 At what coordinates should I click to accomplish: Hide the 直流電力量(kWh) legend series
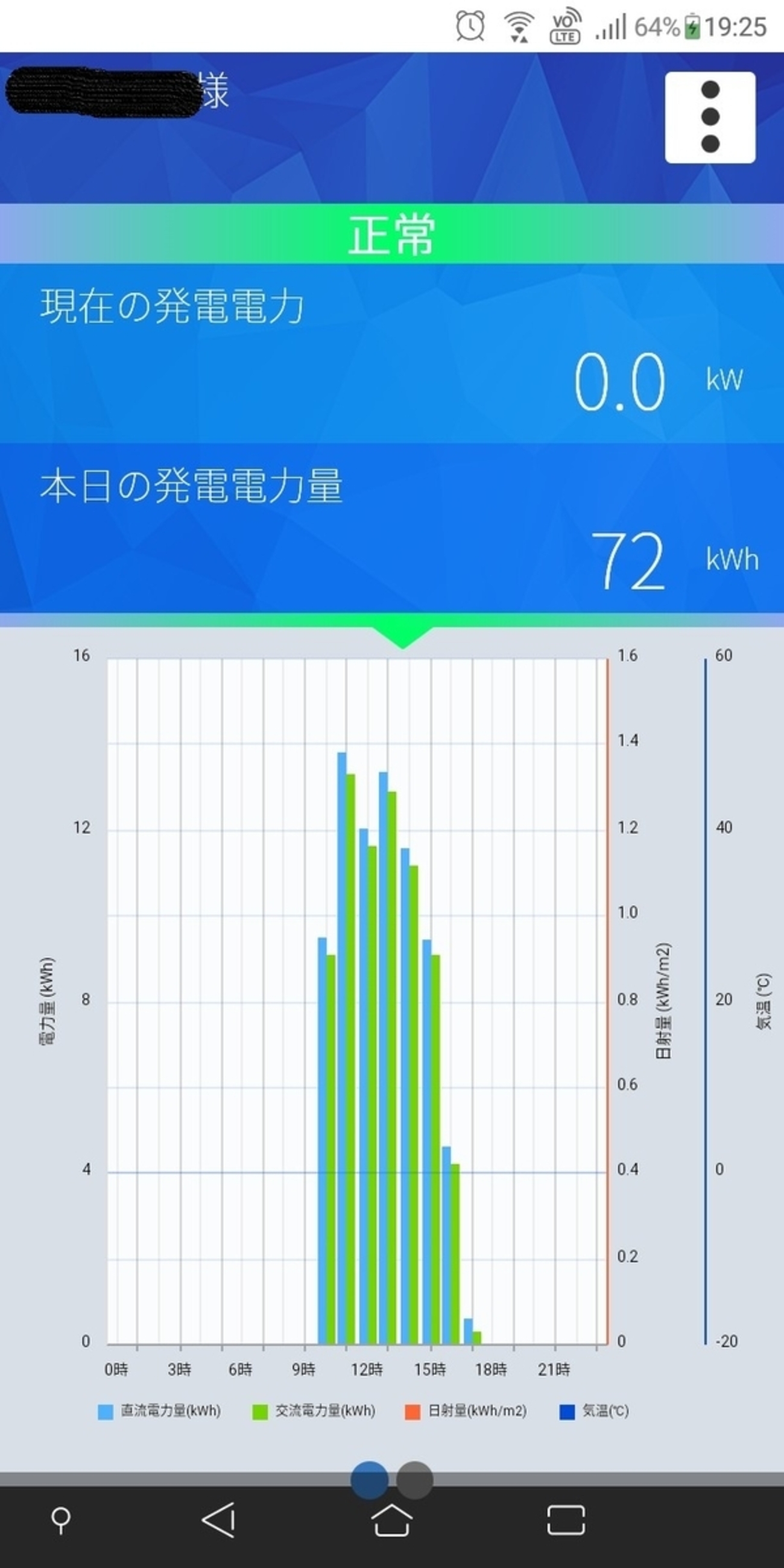pos(159,1411)
